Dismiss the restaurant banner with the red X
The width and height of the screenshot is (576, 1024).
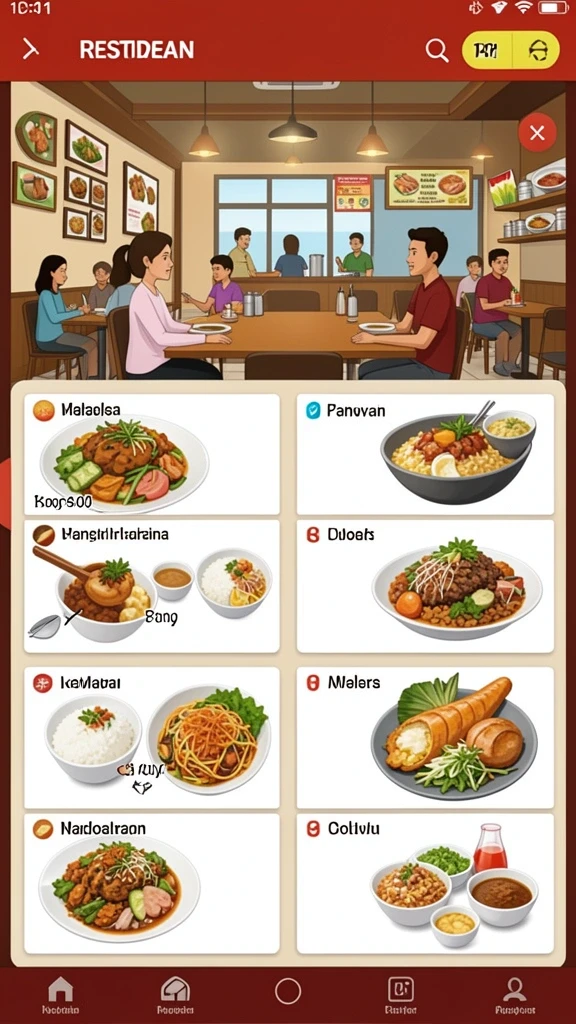(x=537, y=133)
